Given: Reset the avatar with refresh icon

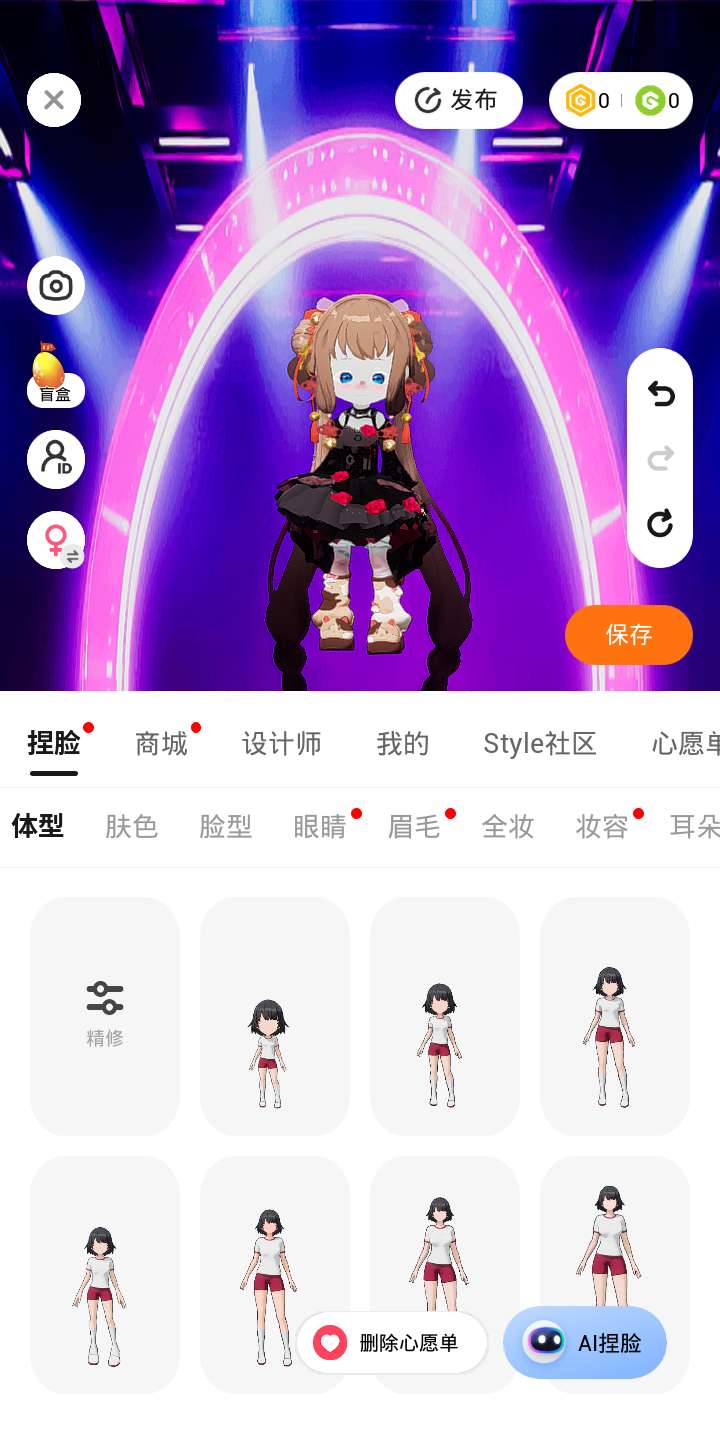Looking at the screenshot, I should (660, 523).
